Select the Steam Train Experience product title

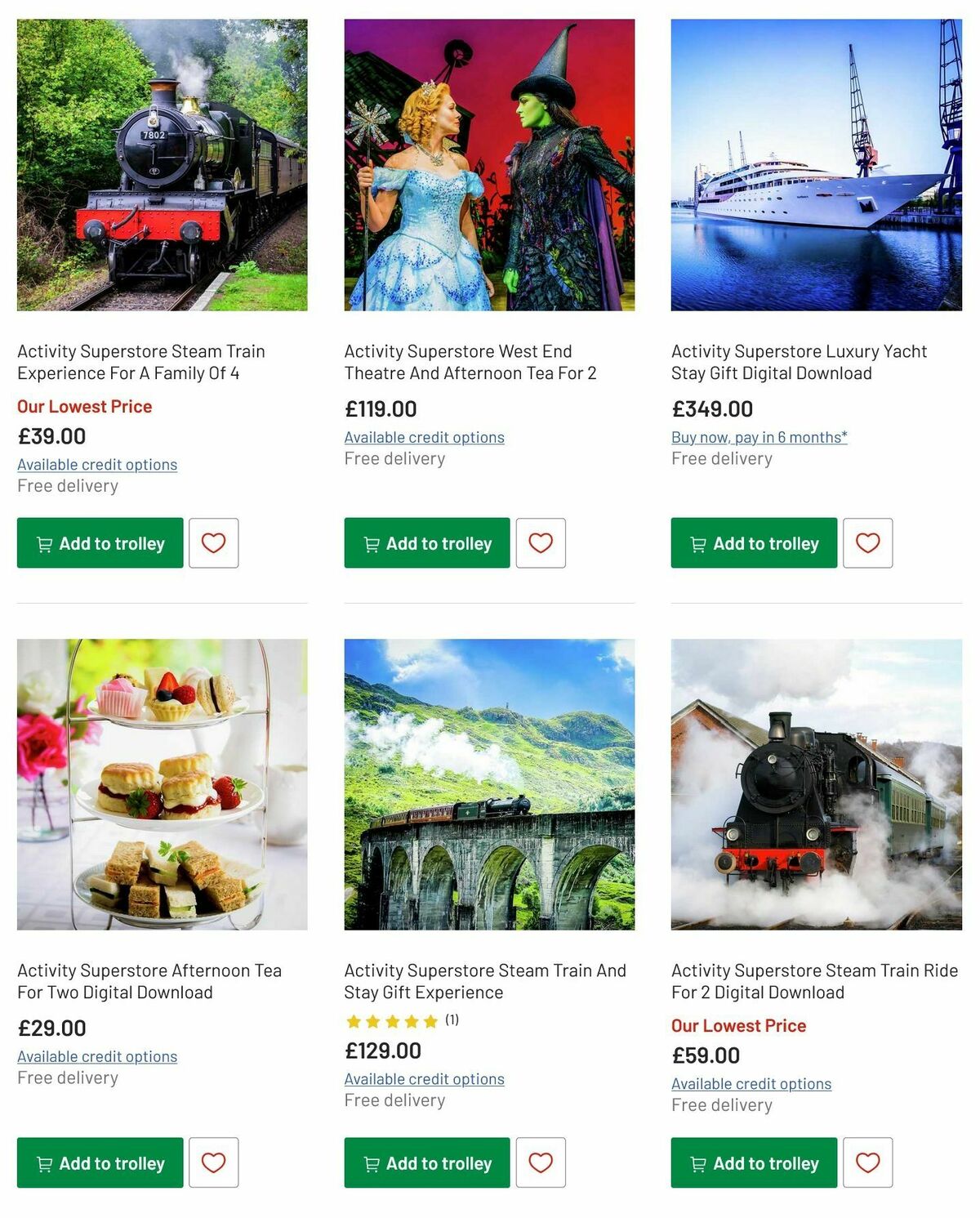pyautogui.click(x=141, y=362)
